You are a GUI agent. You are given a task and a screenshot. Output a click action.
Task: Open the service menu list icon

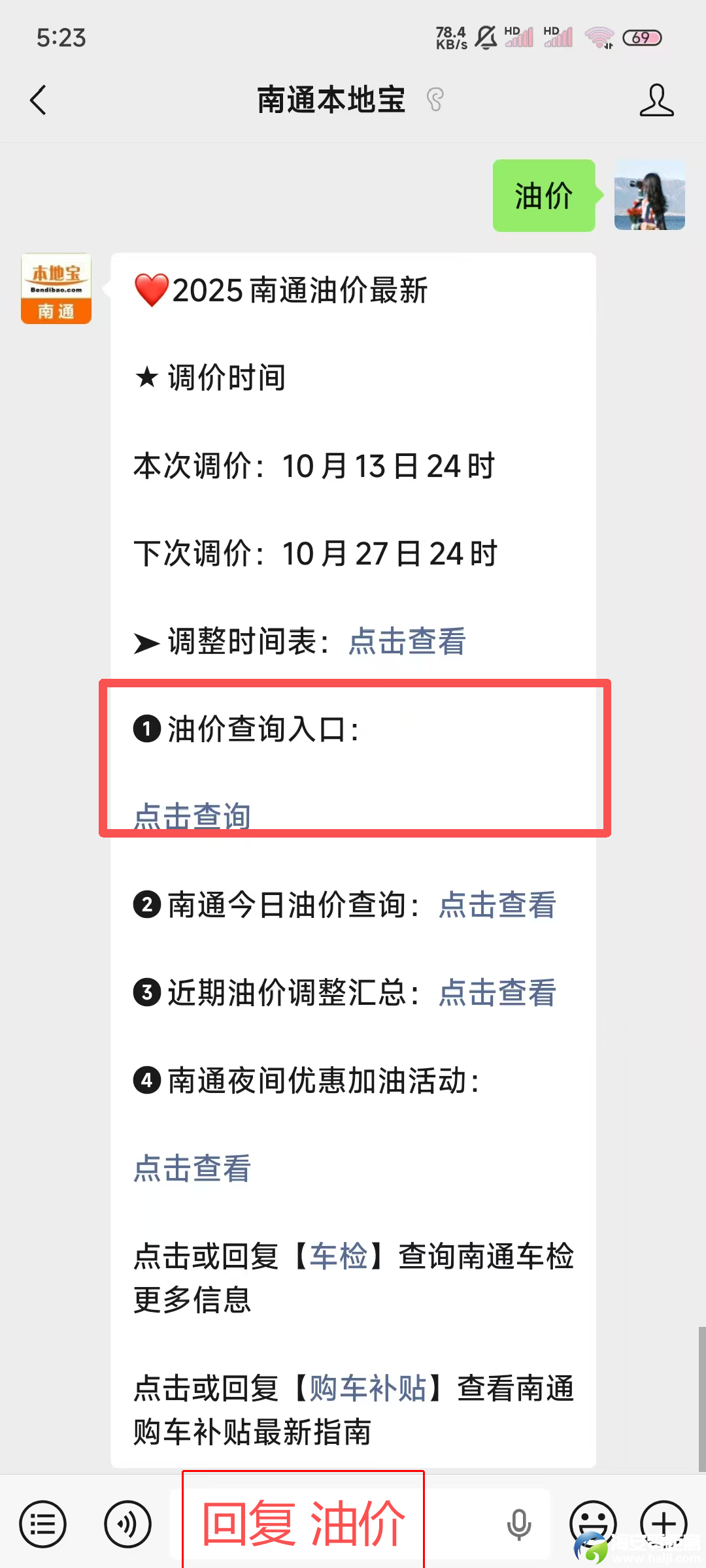coord(43,1524)
